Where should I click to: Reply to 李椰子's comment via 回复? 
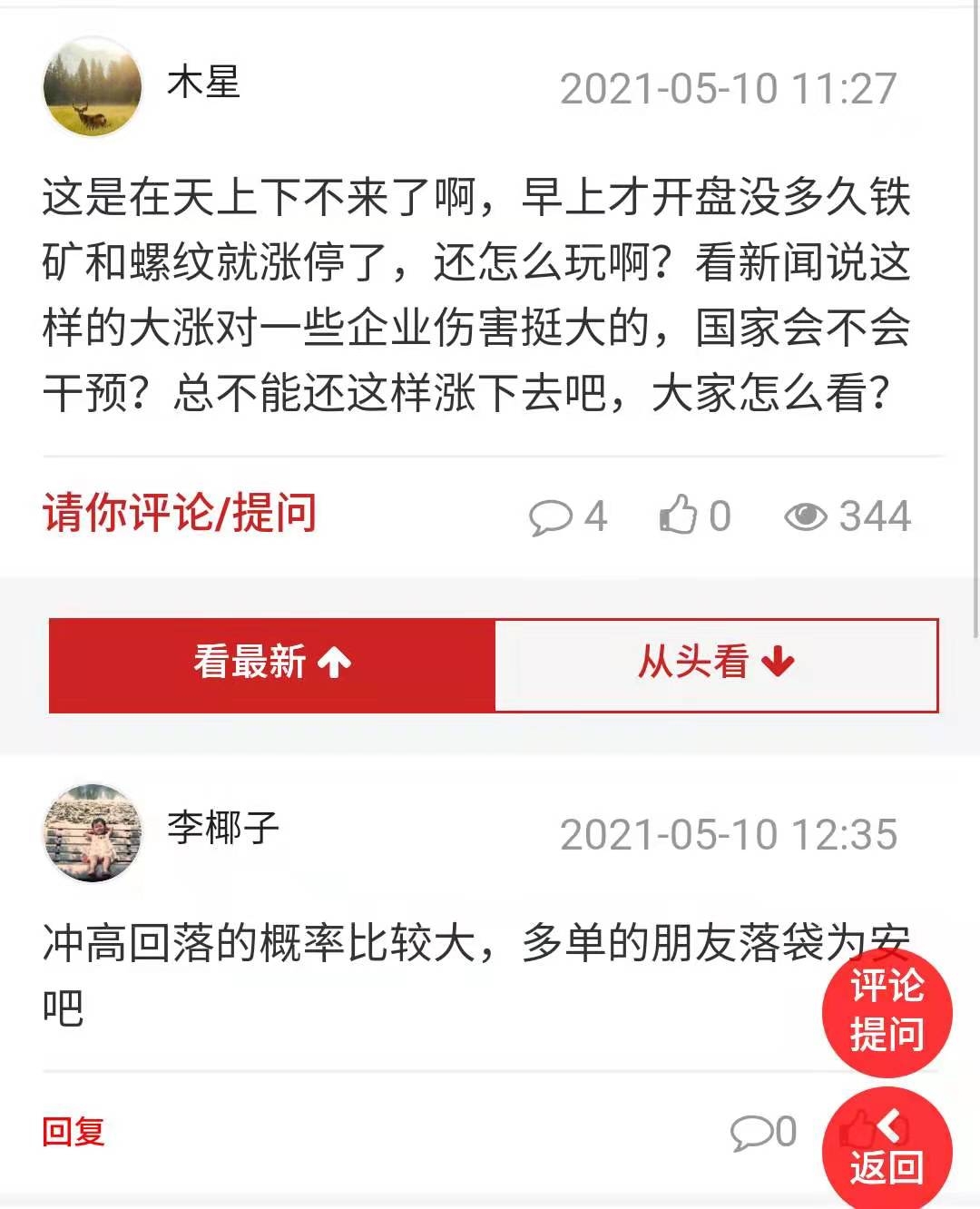pos(73,1132)
